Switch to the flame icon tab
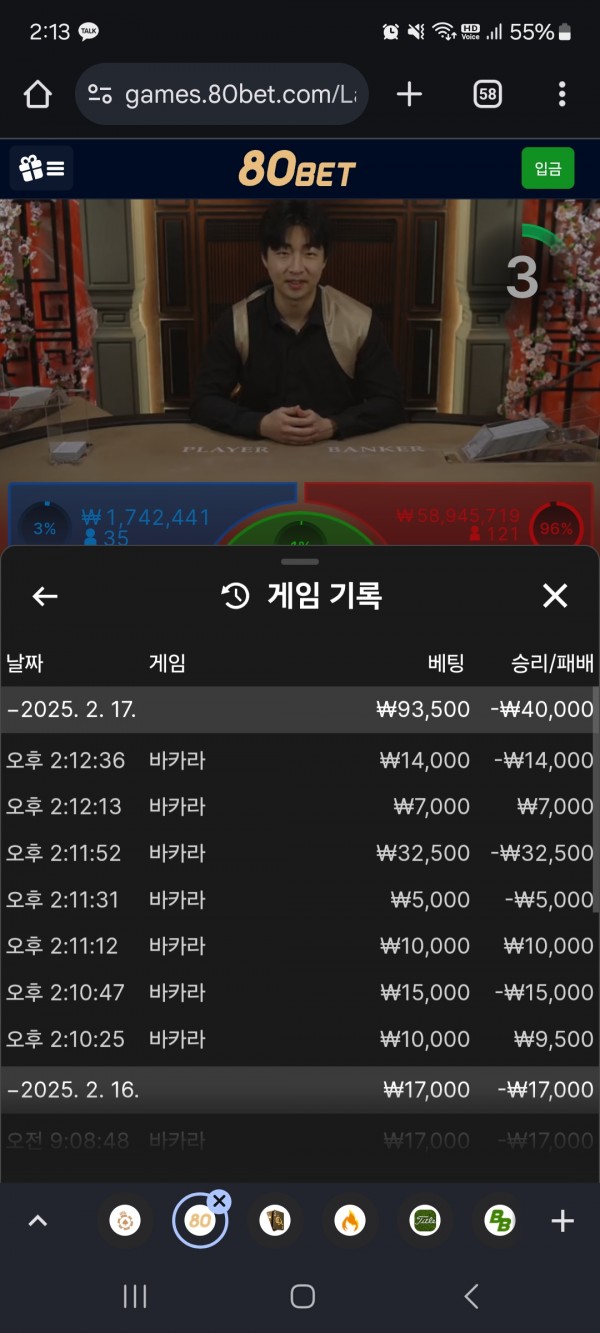 350,1221
